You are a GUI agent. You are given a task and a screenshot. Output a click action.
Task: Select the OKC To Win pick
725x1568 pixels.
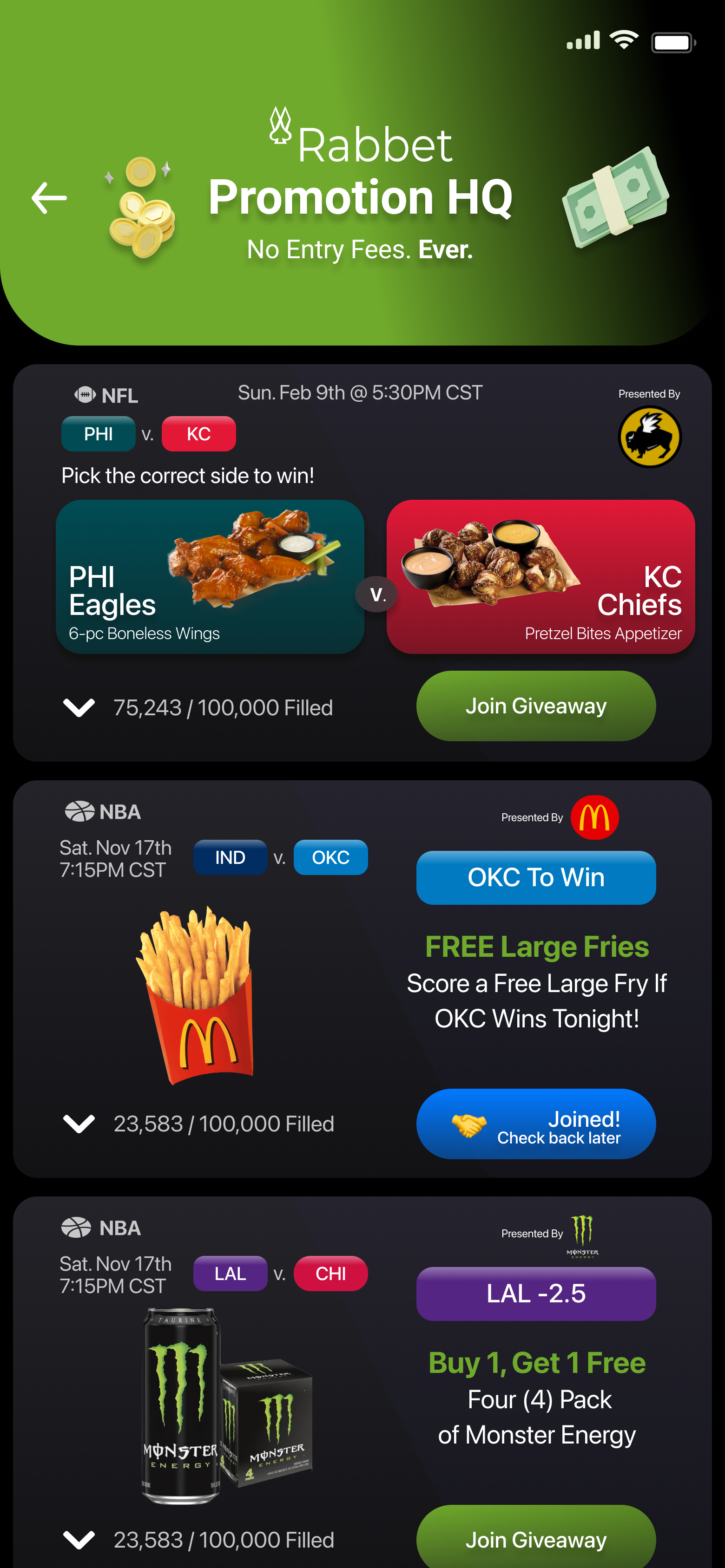point(535,877)
